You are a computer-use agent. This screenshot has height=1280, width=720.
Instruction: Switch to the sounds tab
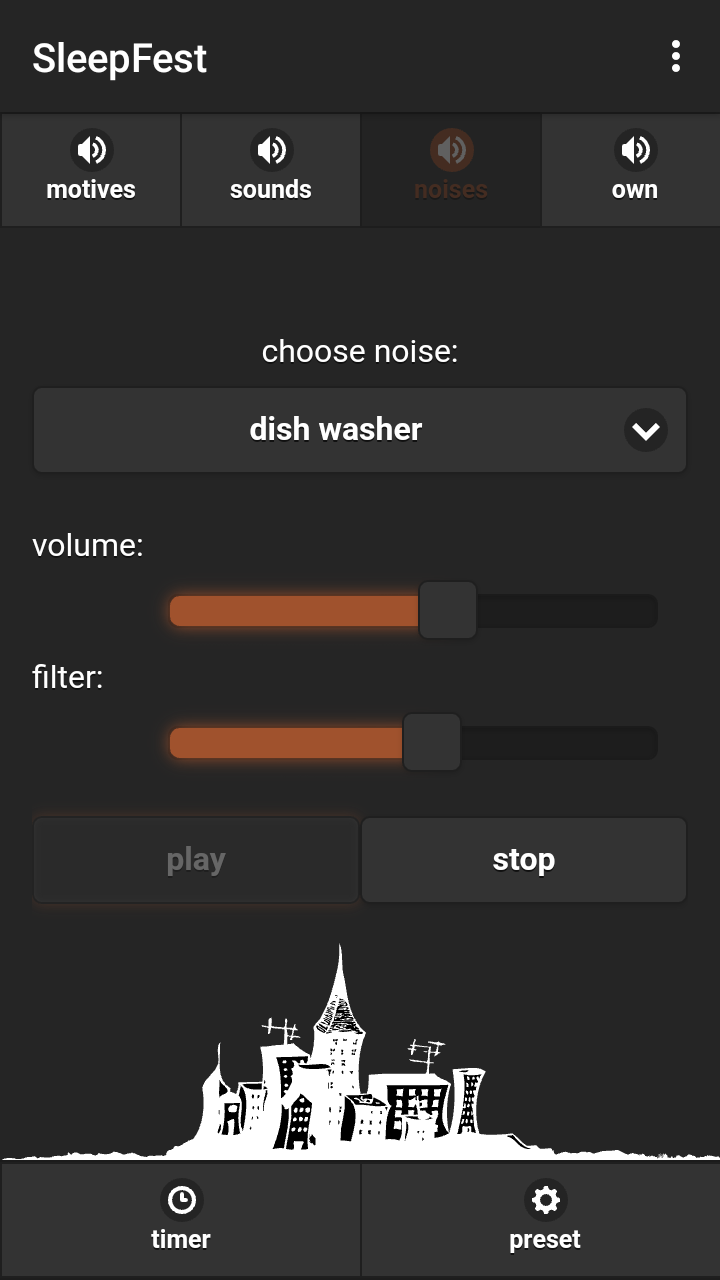point(271,170)
